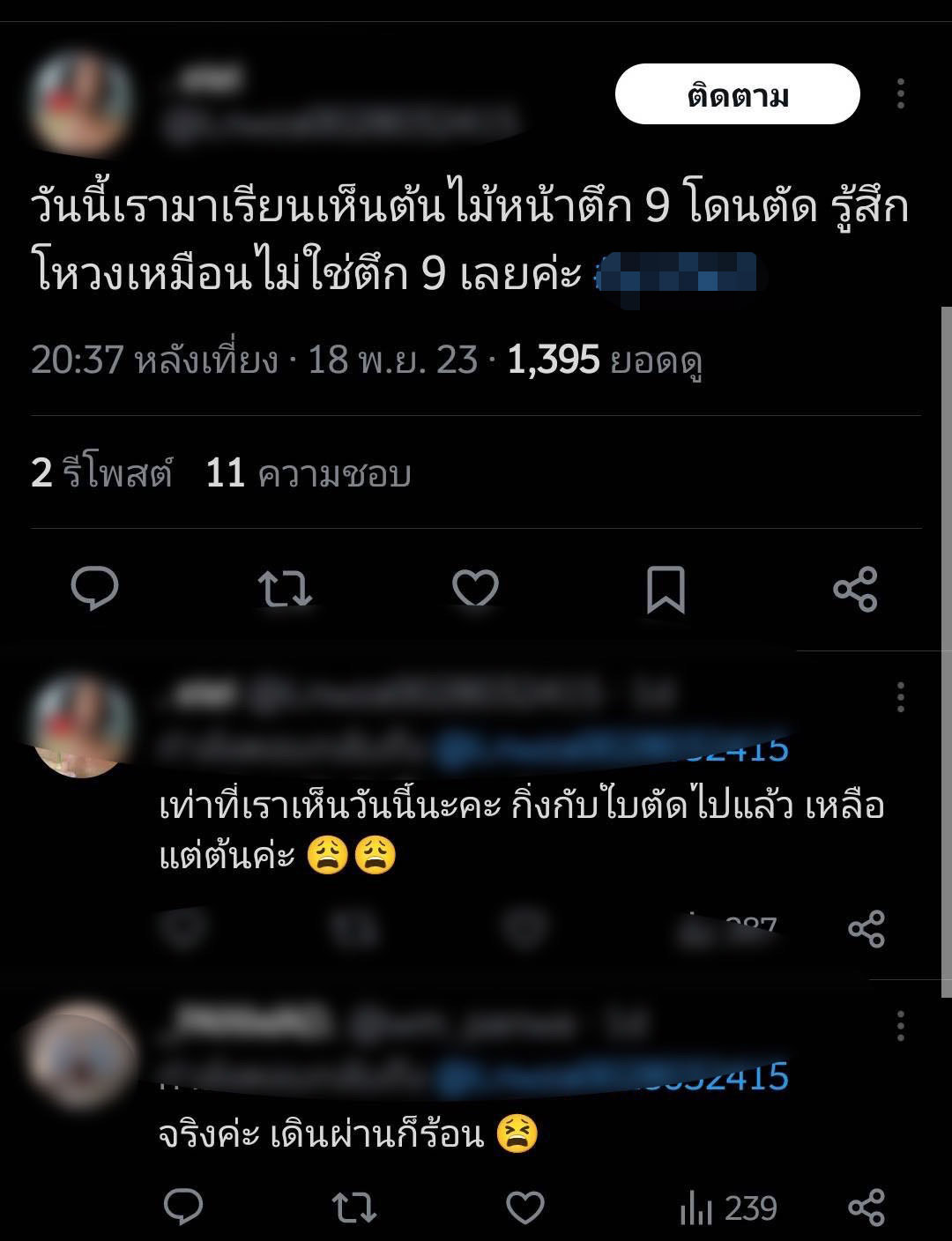Image resolution: width=952 pixels, height=1241 pixels.
Task: Repost the main tweet
Action: pyautogui.click(x=285, y=589)
